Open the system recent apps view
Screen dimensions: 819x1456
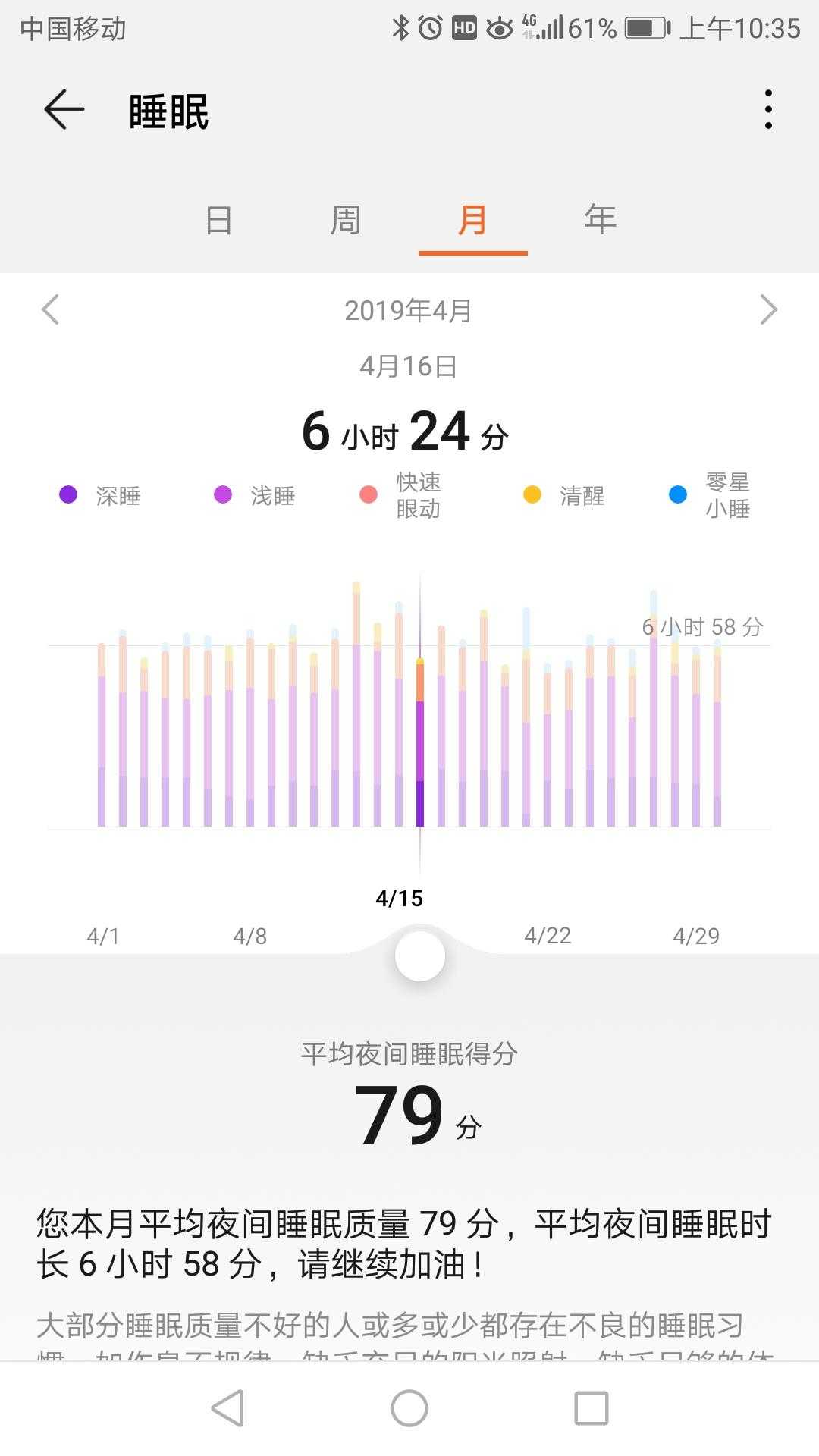591,1408
